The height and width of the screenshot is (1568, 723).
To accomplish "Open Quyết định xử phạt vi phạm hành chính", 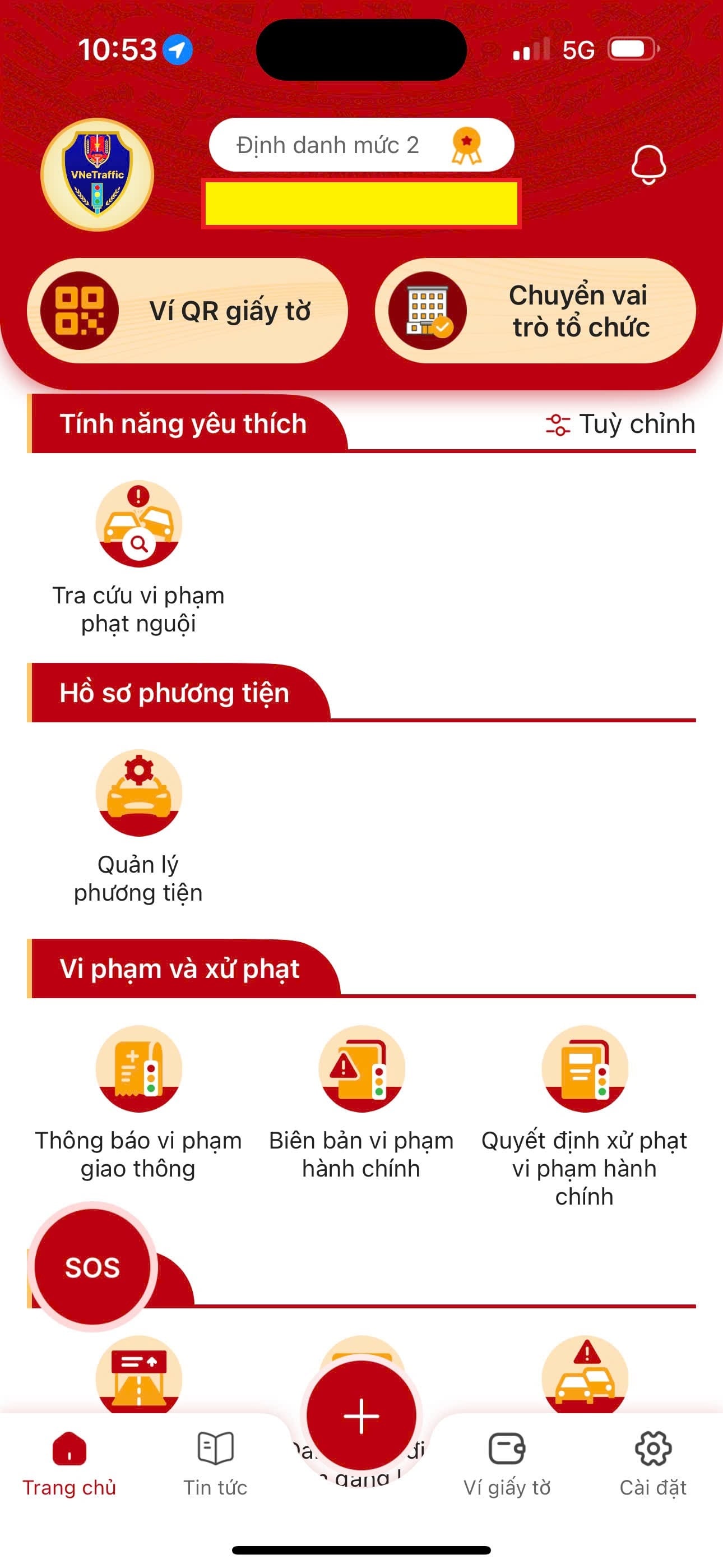I will click(x=584, y=1117).
